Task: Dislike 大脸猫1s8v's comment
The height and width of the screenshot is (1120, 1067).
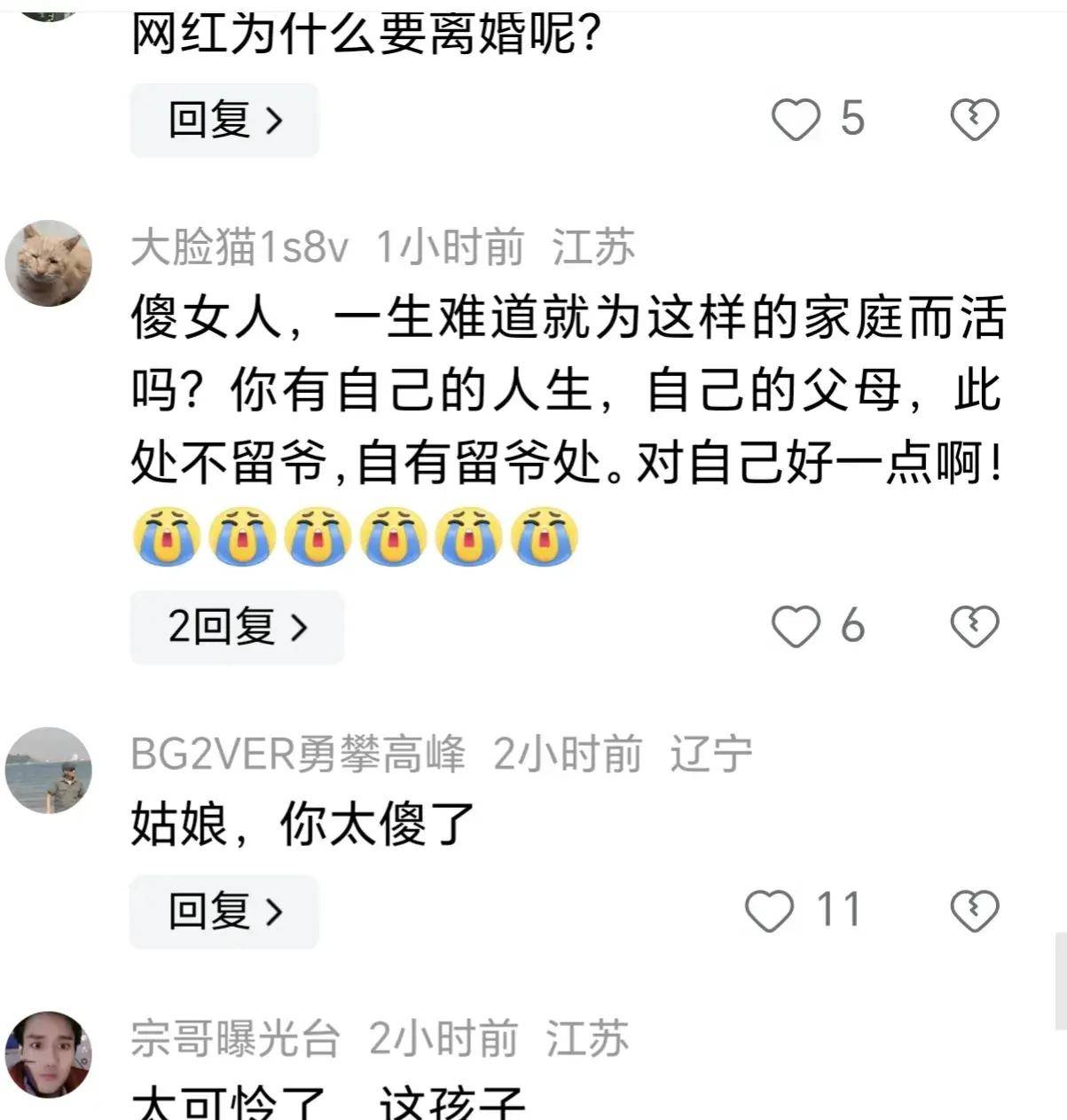Action: [974, 627]
